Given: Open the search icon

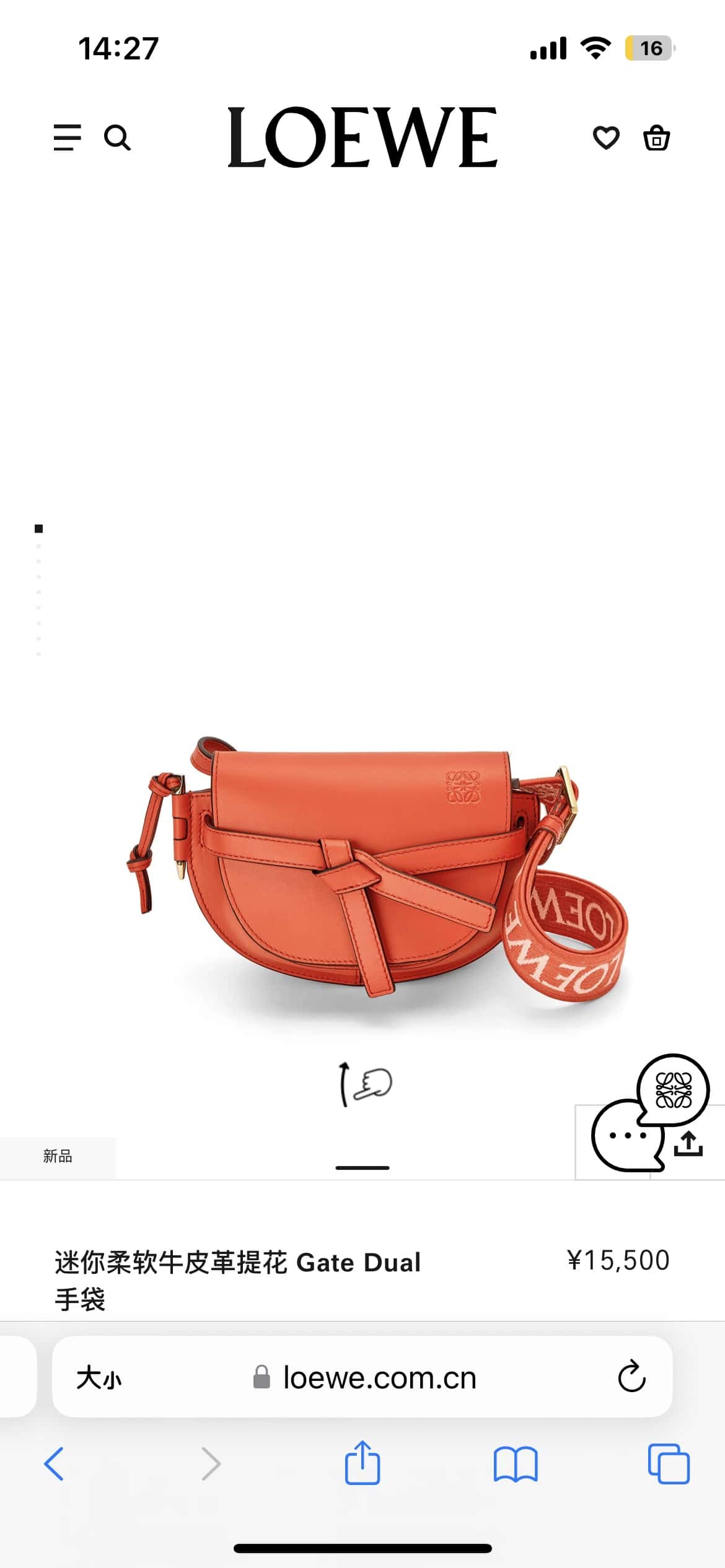Looking at the screenshot, I should pyautogui.click(x=117, y=137).
